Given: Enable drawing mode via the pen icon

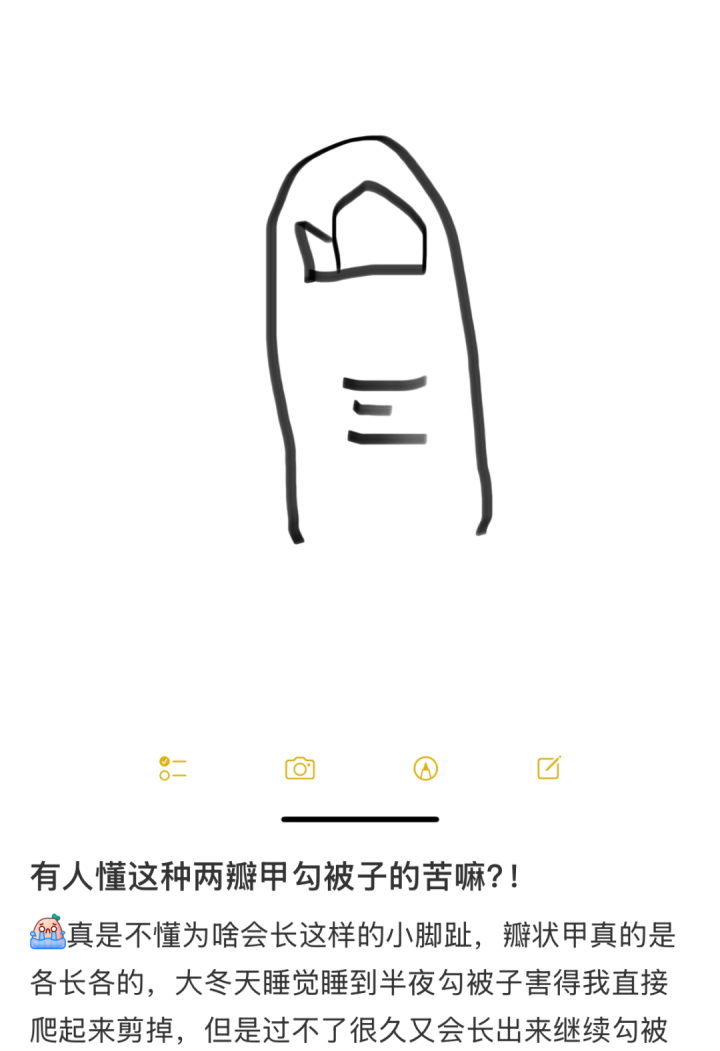Looking at the screenshot, I should pyautogui.click(x=424, y=767).
